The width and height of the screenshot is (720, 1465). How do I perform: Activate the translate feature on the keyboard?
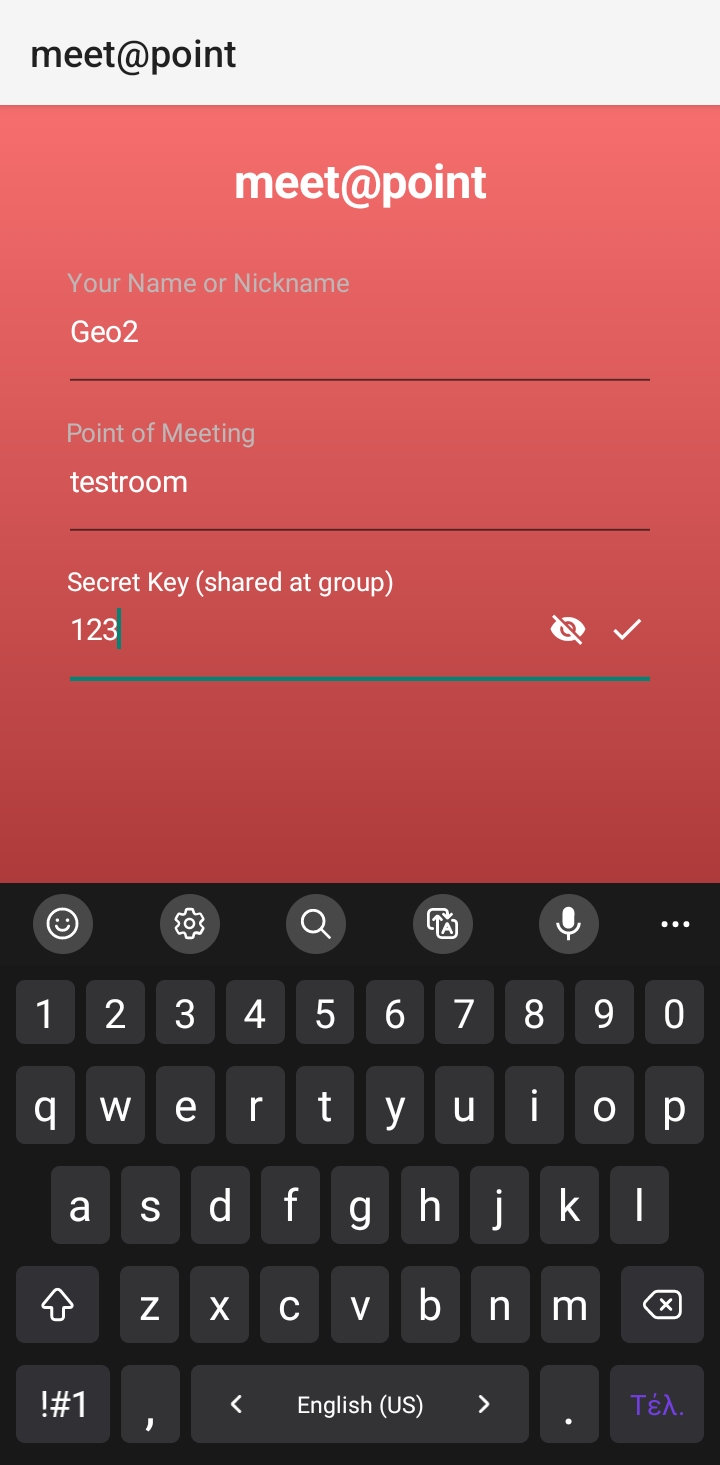click(442, 924)
